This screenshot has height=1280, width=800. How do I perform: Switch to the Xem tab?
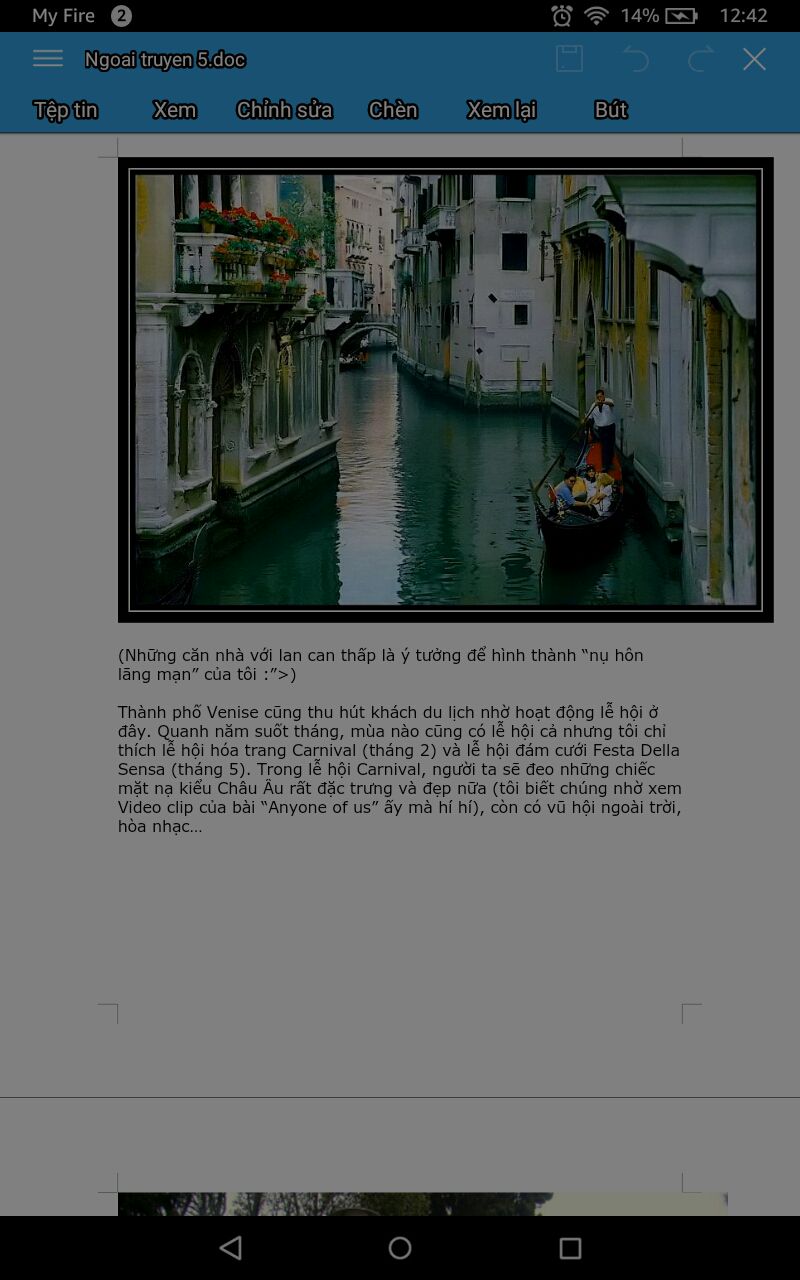tap(174, 110)
